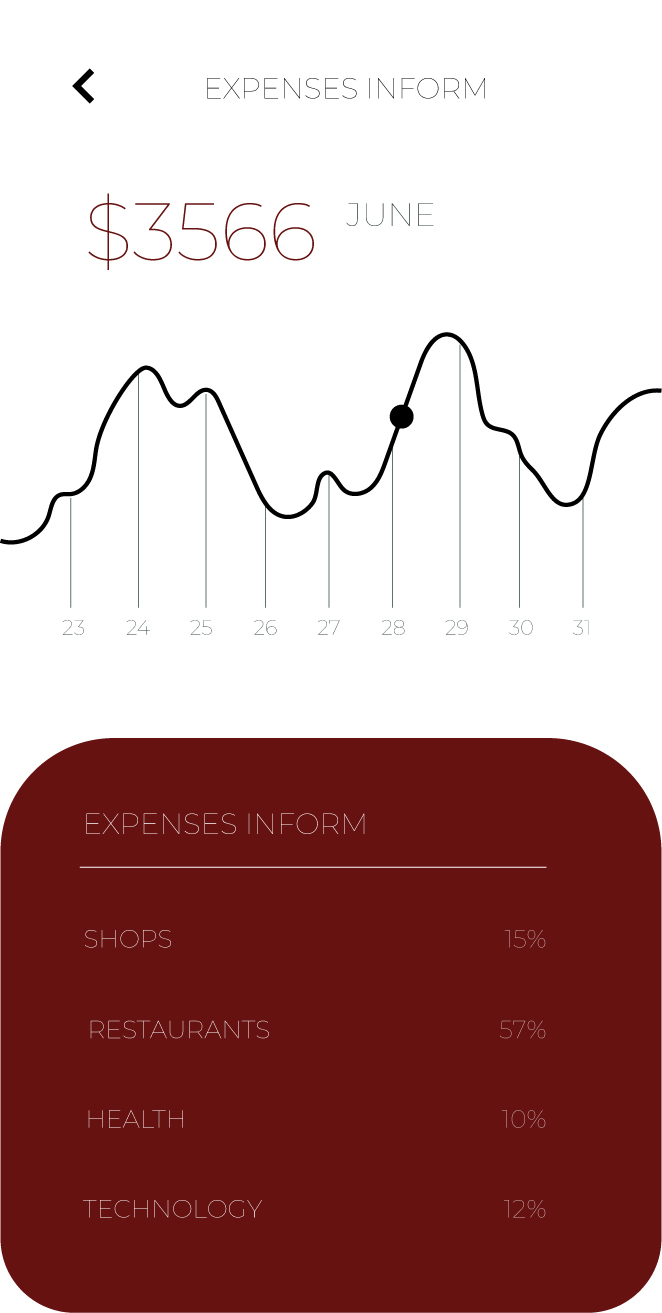This screenshot has height=1313, width=662.
Task: Select day 26 on the chart
Action: pyautogui.click(x=265, y=628)
